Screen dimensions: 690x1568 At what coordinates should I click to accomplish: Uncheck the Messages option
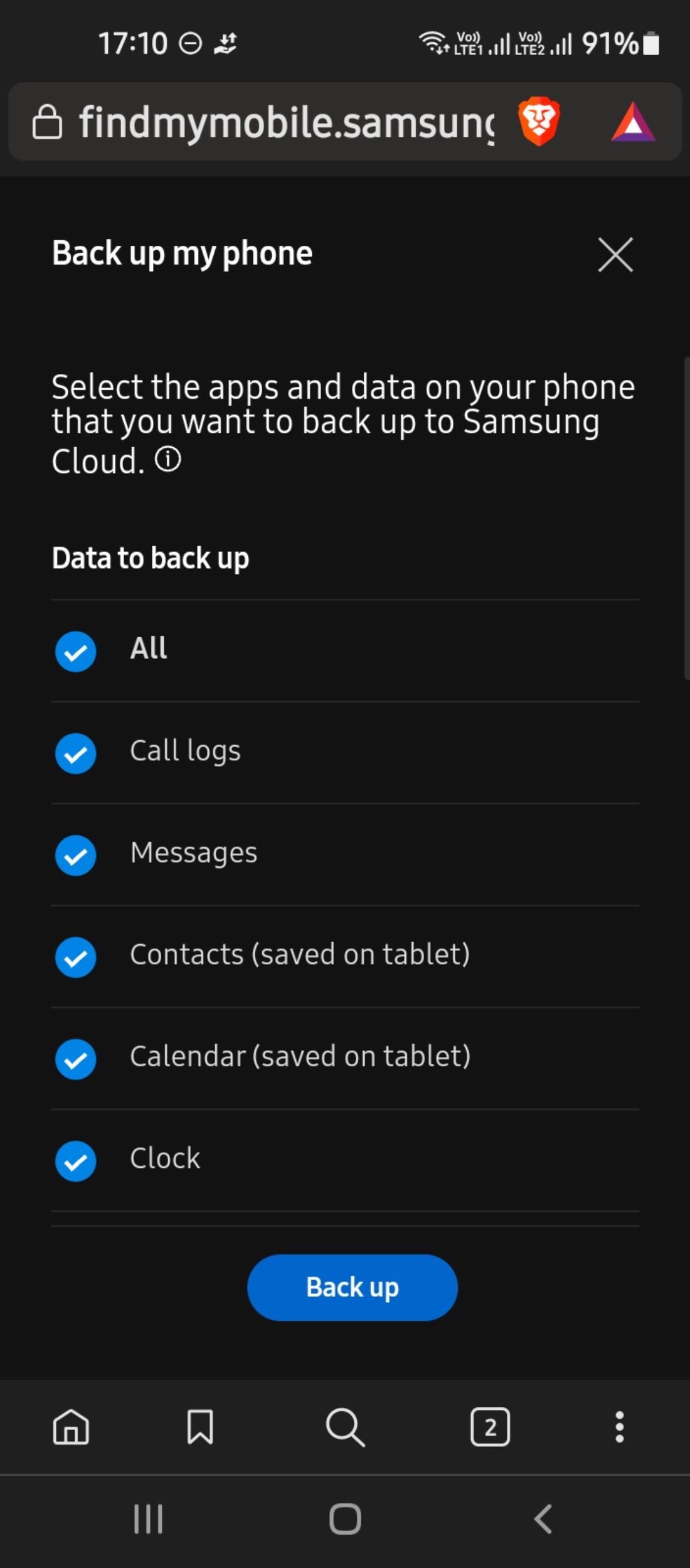click(x=76, y=856)
